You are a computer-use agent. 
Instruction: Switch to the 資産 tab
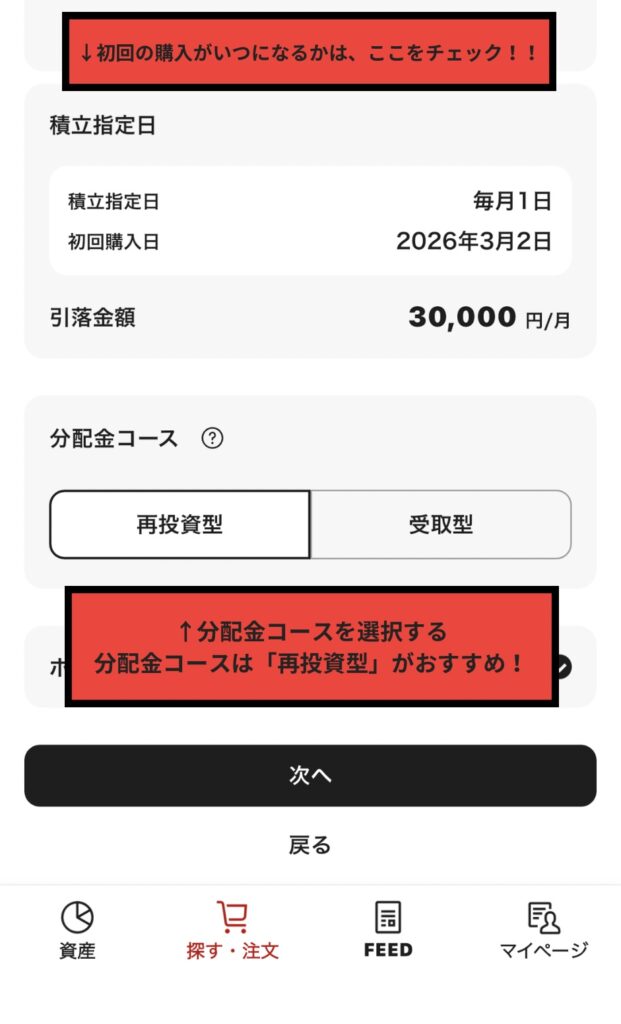pyautogui.click(x=77, y=930)
